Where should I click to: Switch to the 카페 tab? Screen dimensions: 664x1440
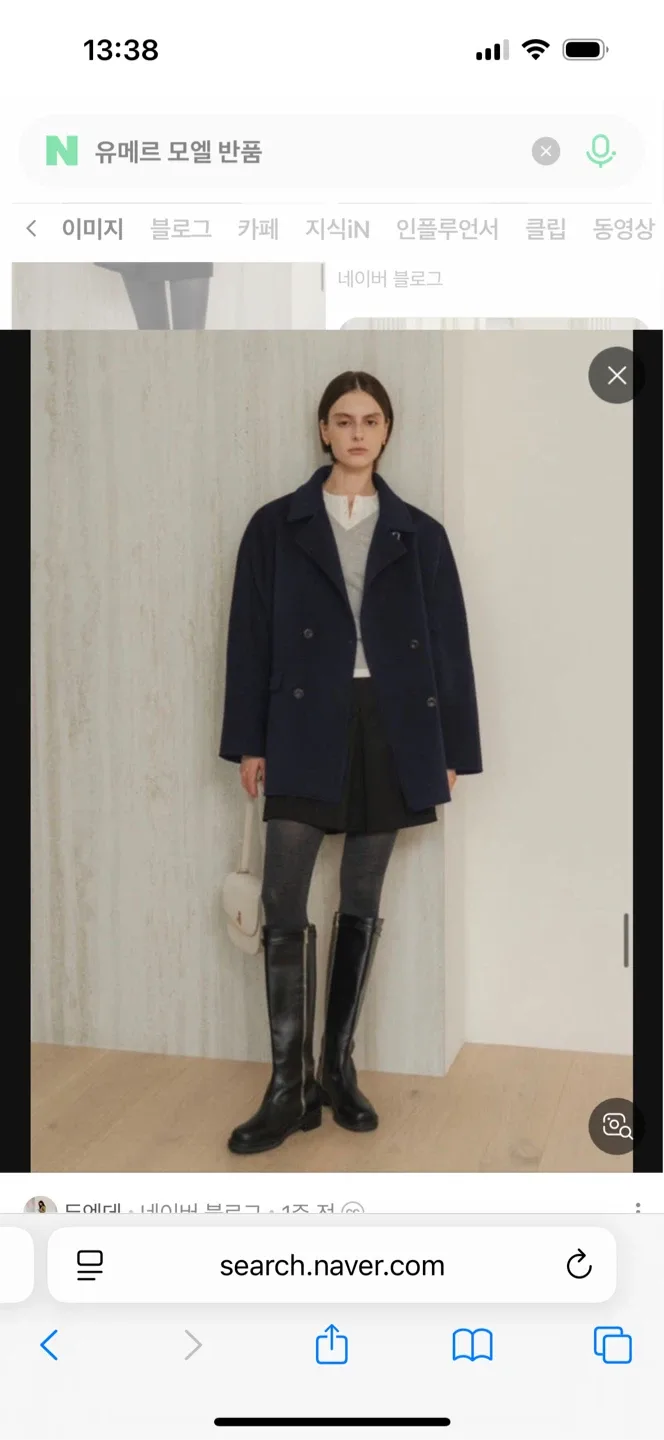point(258,229)
